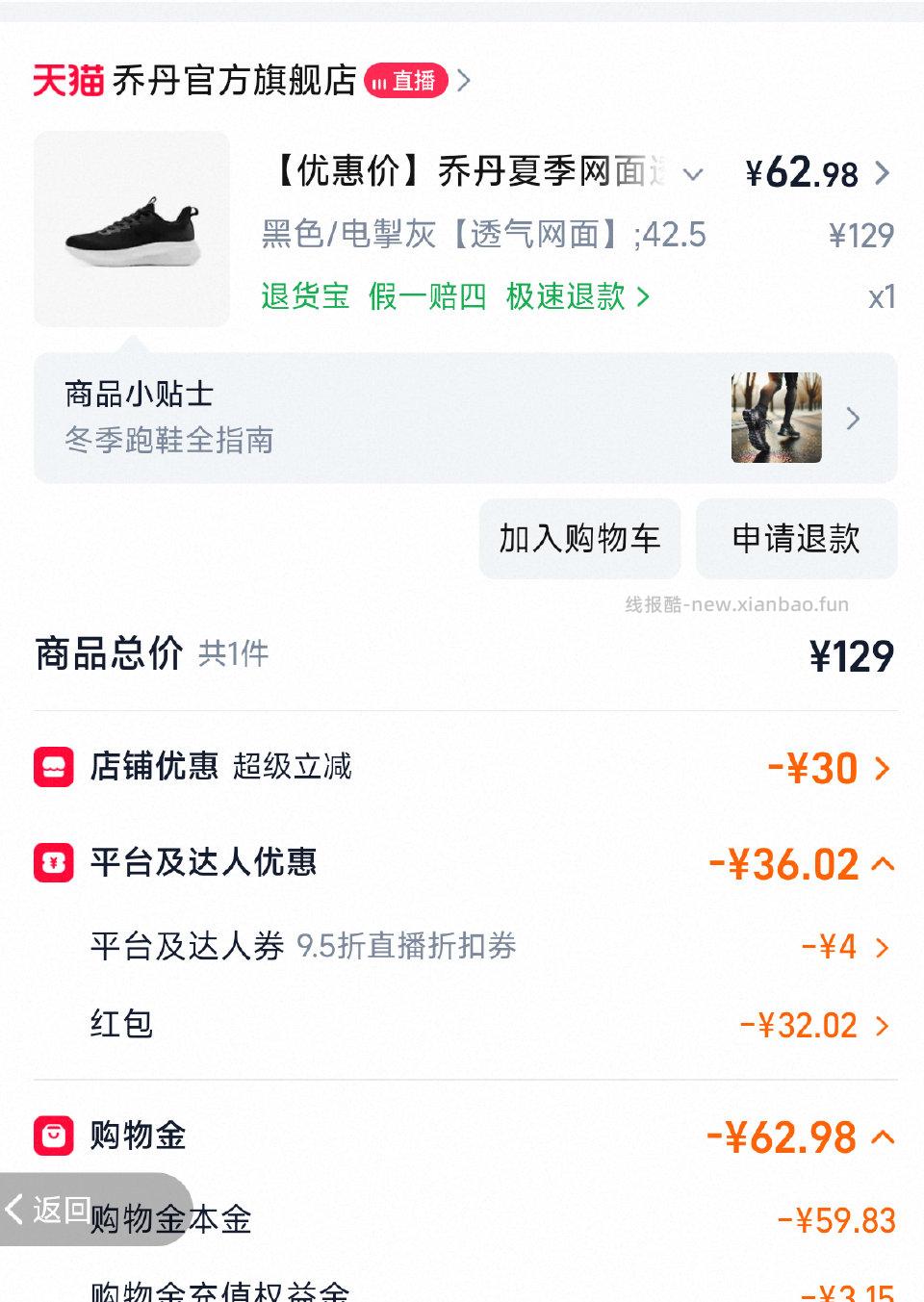Open the 退货宝 service details arrow
924x1302 pixels.
click(x=643, y=297)
